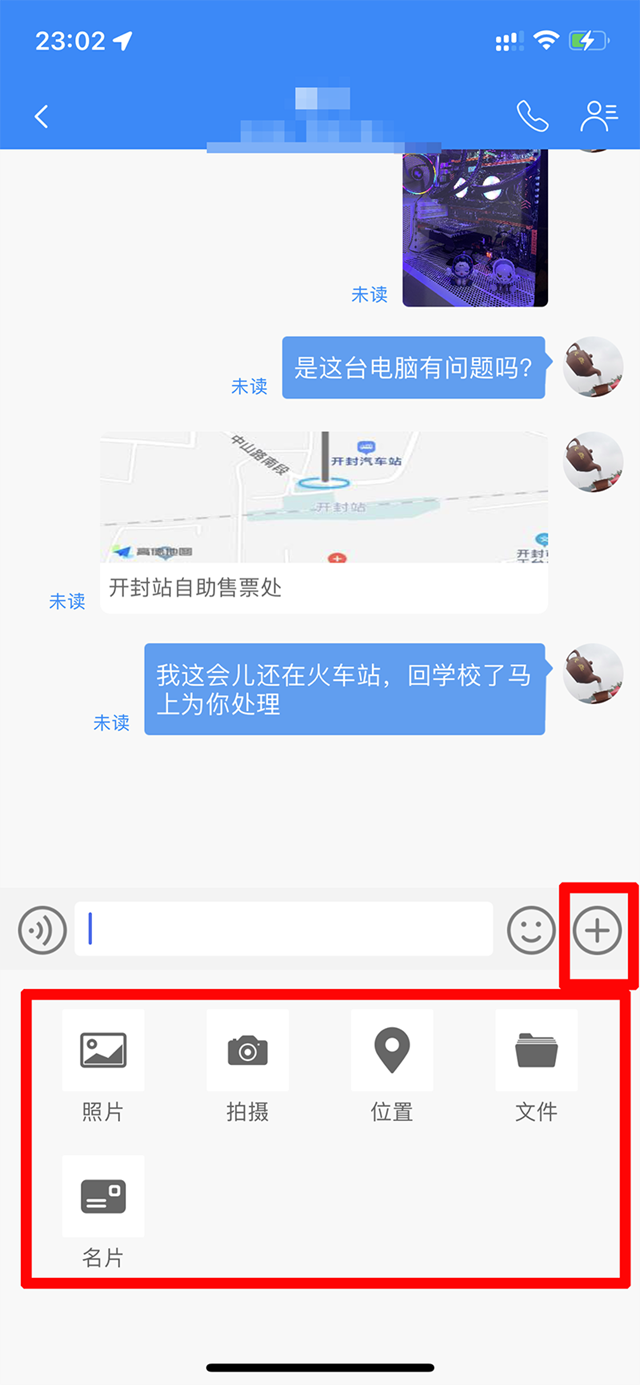Open the emoji picker
Image resolution: width=640 pixels, height=1385 pixels.
(531, 931)
